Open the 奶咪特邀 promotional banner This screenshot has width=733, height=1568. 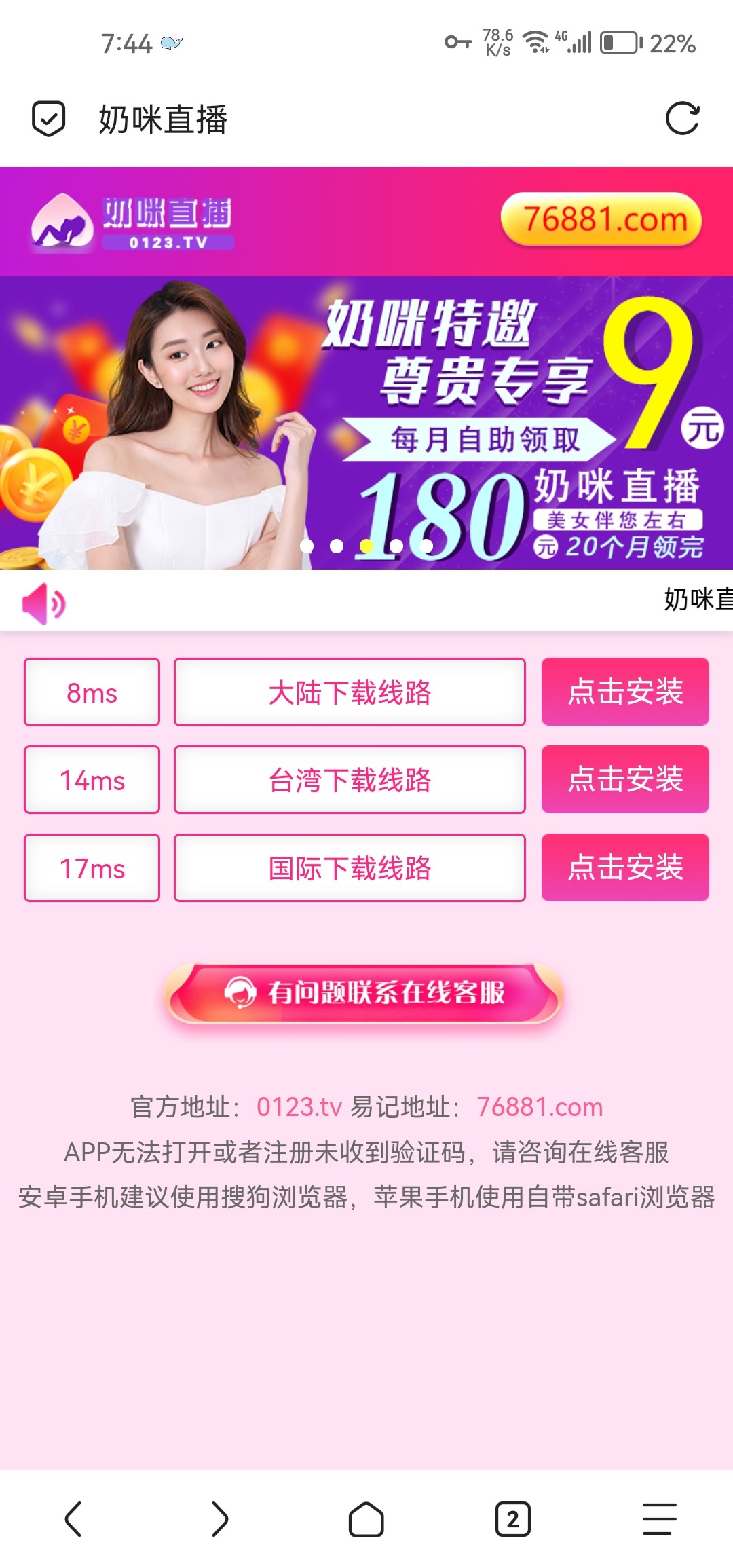(x=366, y=421)
